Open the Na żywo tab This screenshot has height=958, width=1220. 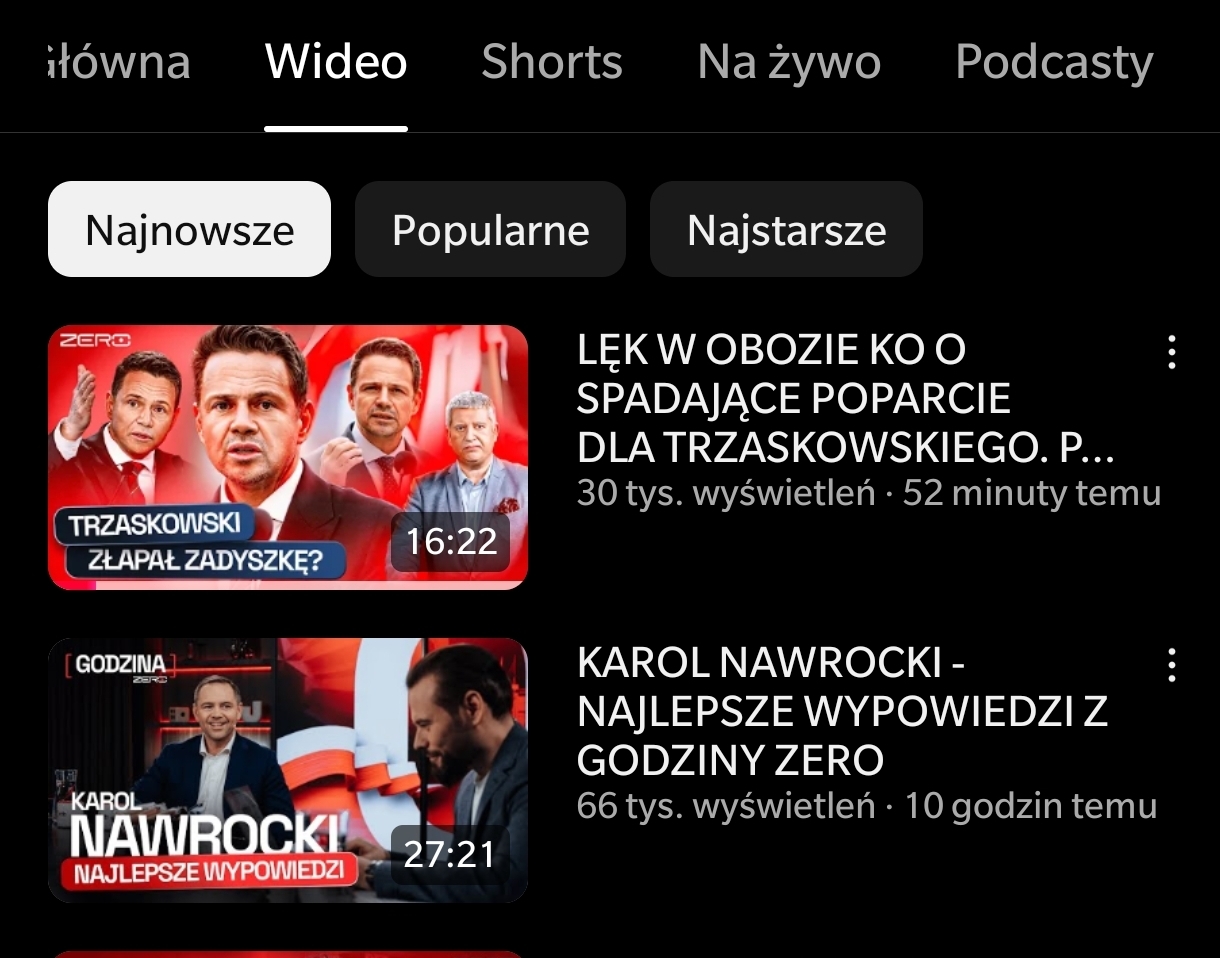[788, 62]
